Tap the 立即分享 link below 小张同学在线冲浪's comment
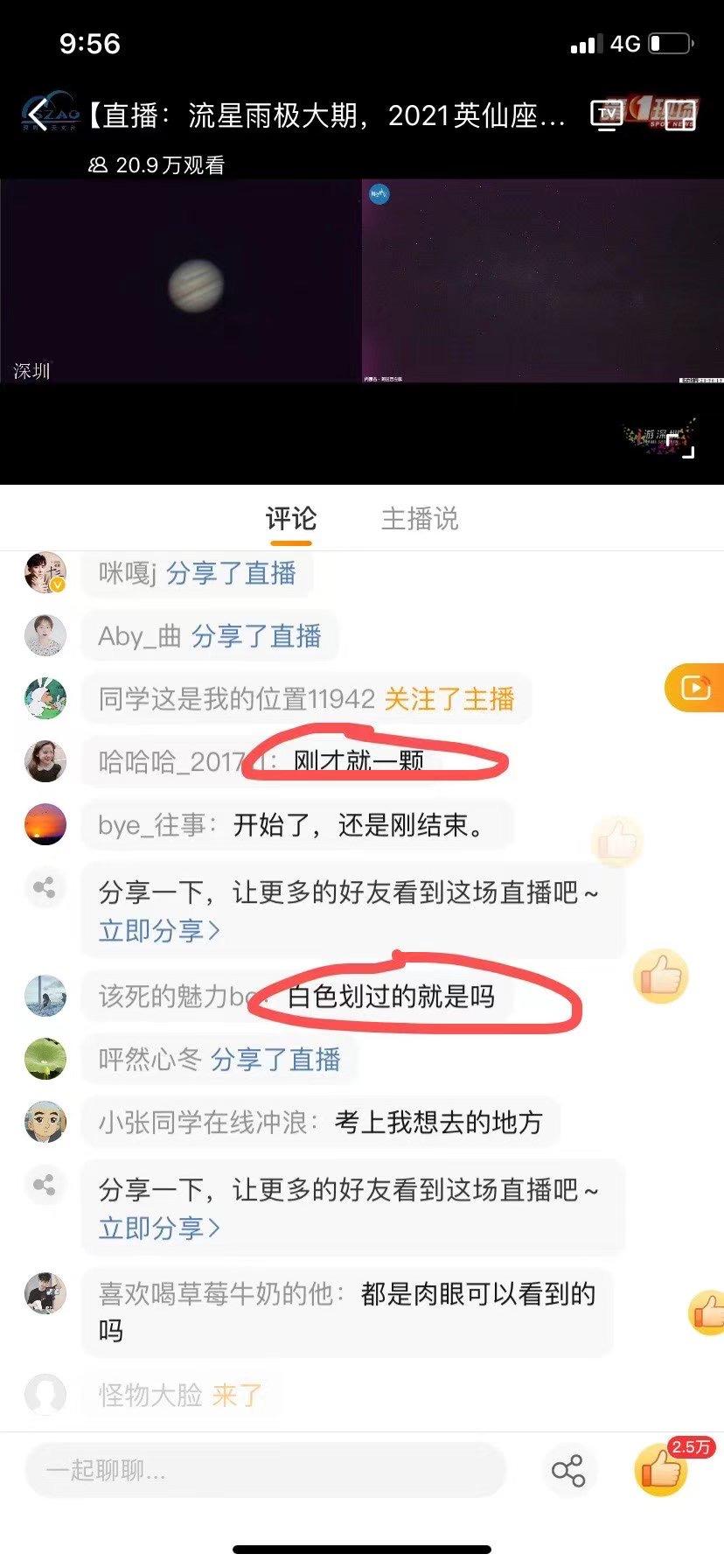 point(158,1228)
